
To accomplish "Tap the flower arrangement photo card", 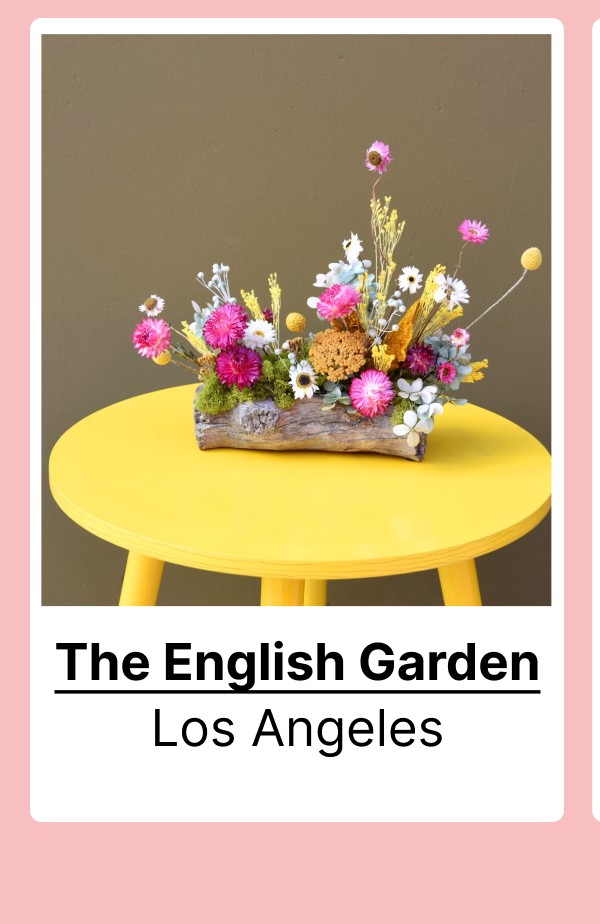I will 296,320.
